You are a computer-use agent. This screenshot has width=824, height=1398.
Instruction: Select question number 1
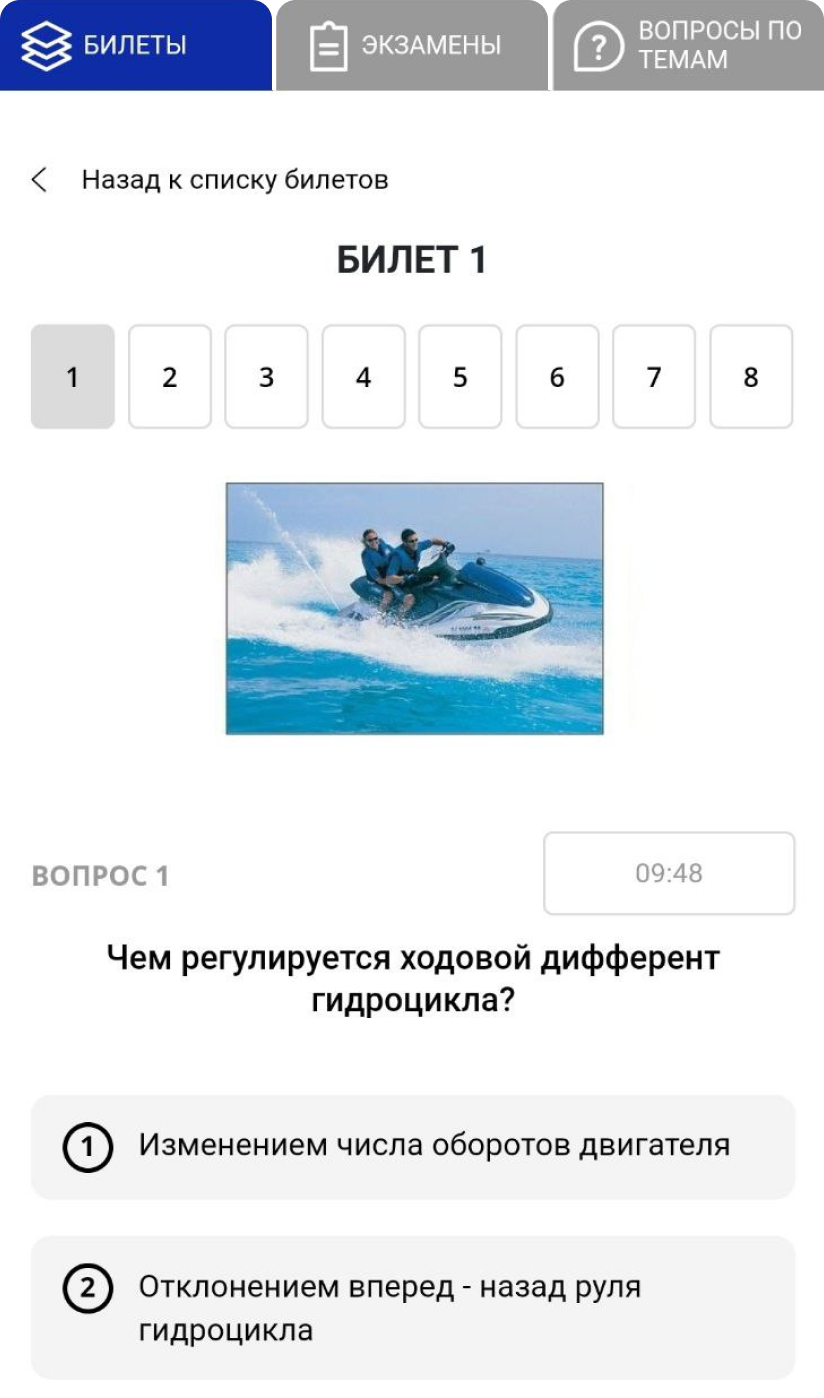tap(72, 377)
